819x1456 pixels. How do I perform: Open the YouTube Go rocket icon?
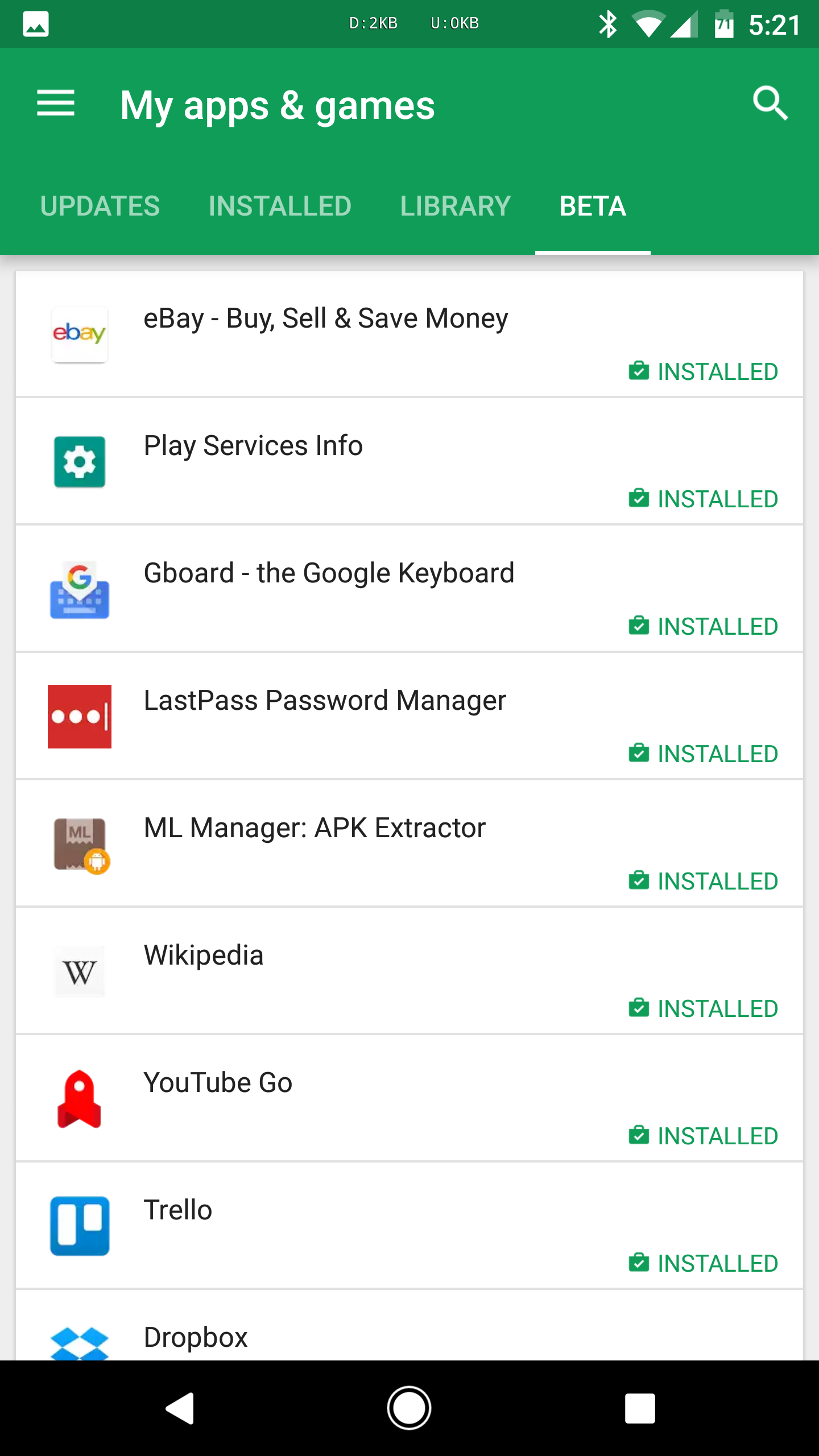80,1099
